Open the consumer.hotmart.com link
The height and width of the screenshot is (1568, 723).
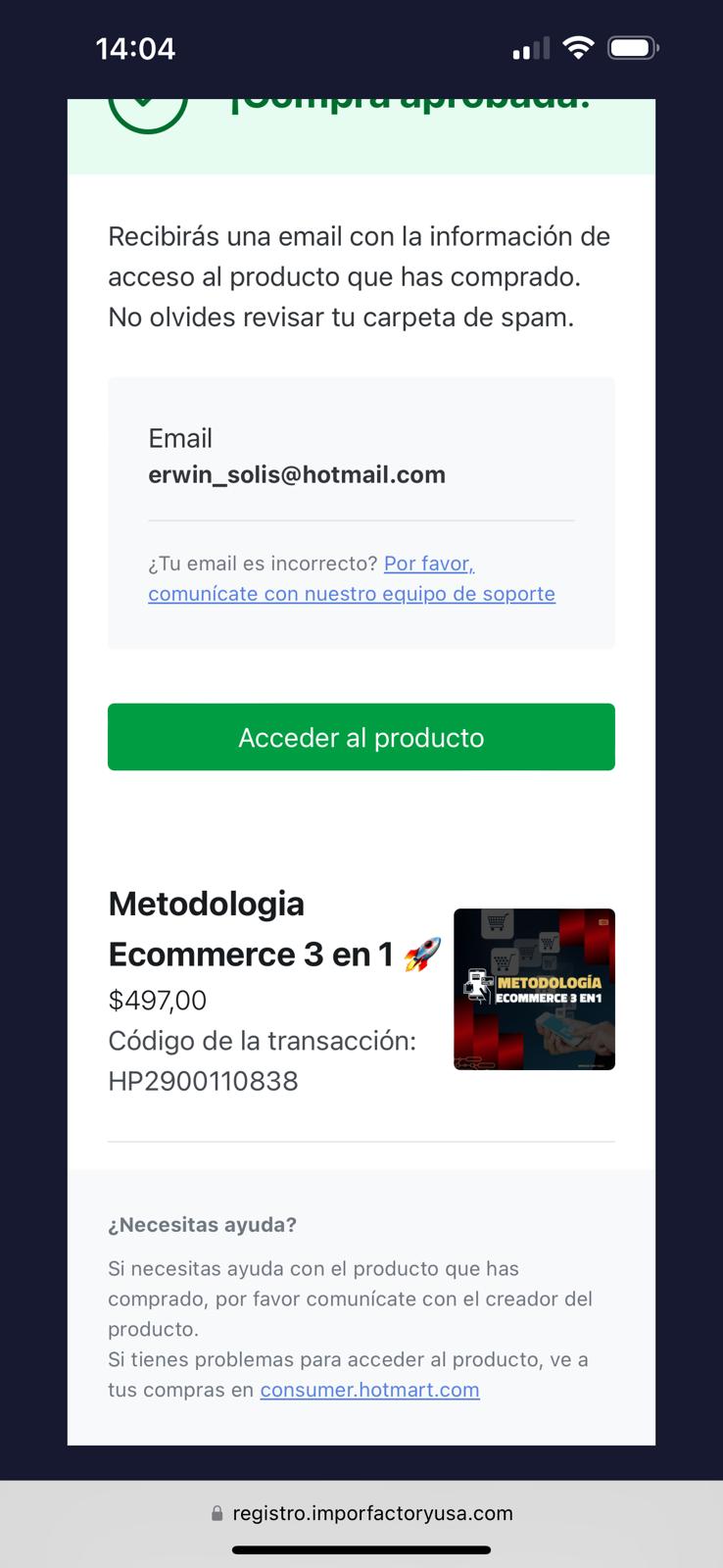coord(369,1390)
